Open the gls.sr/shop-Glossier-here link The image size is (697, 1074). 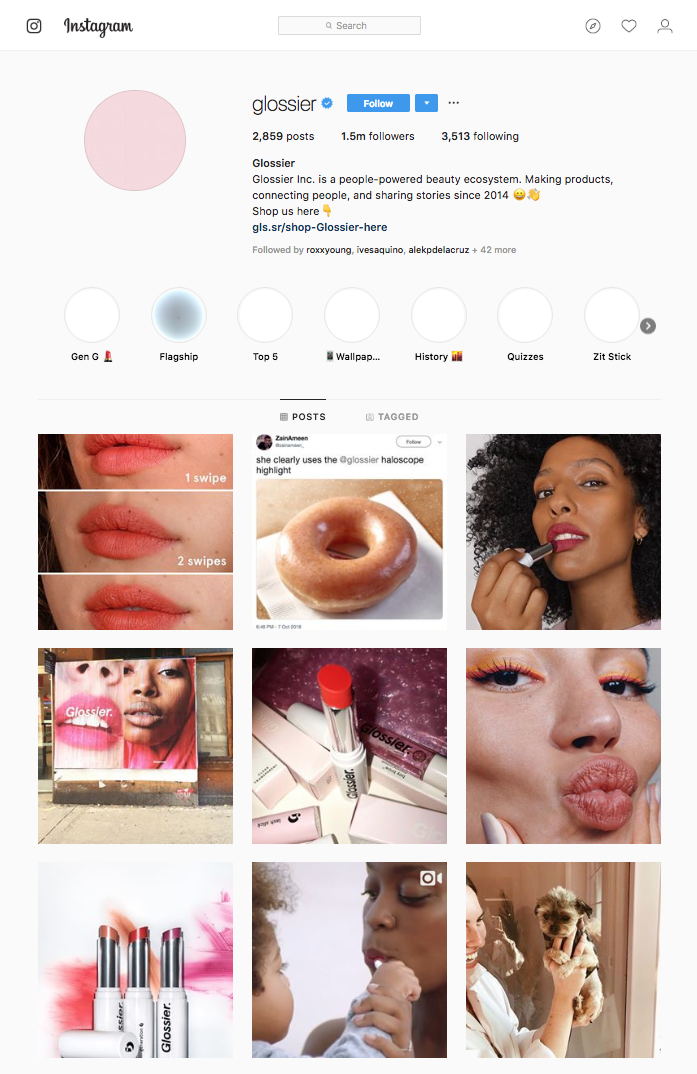(319, 227)
